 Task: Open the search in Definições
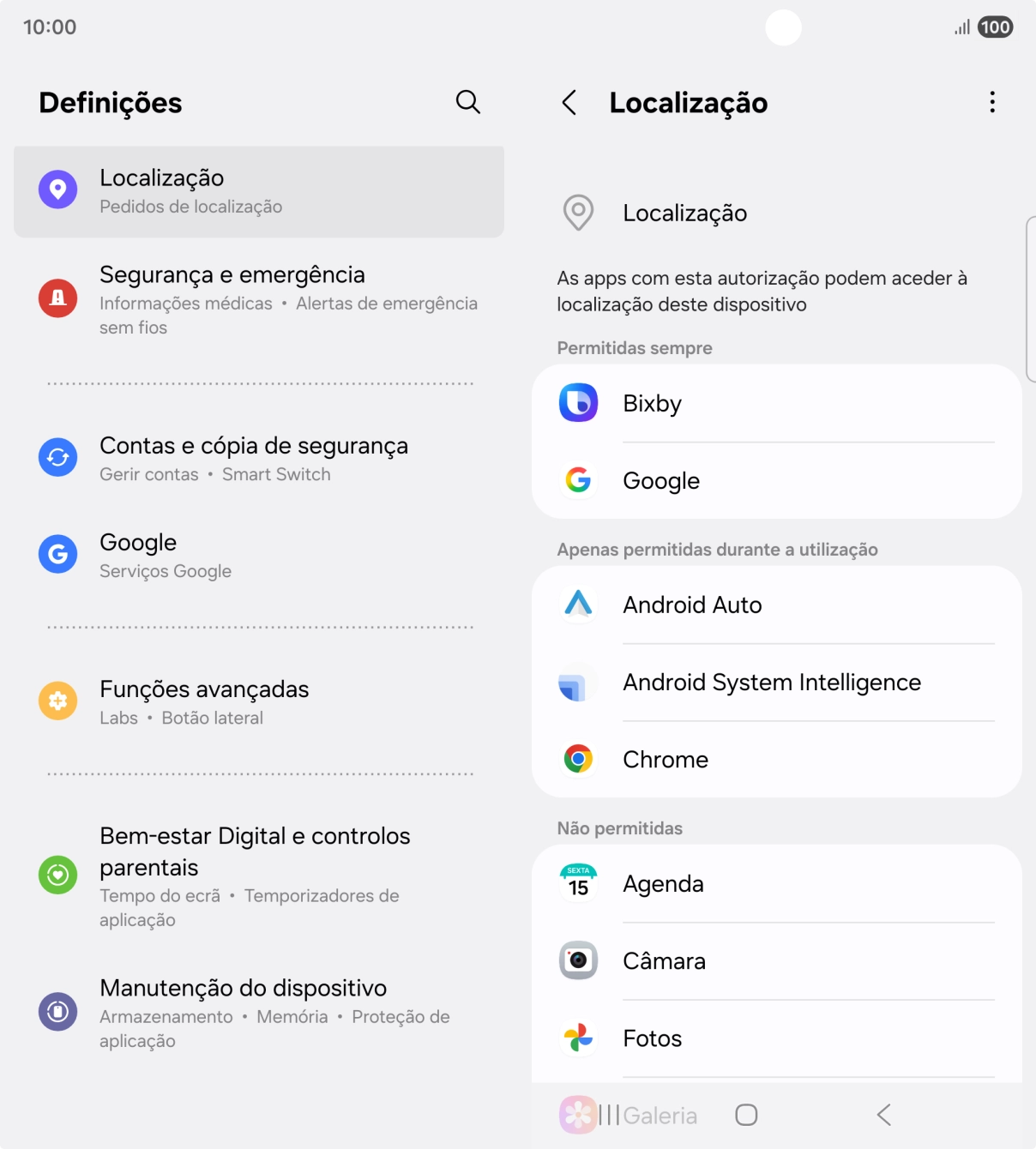(x=467, y=102)
